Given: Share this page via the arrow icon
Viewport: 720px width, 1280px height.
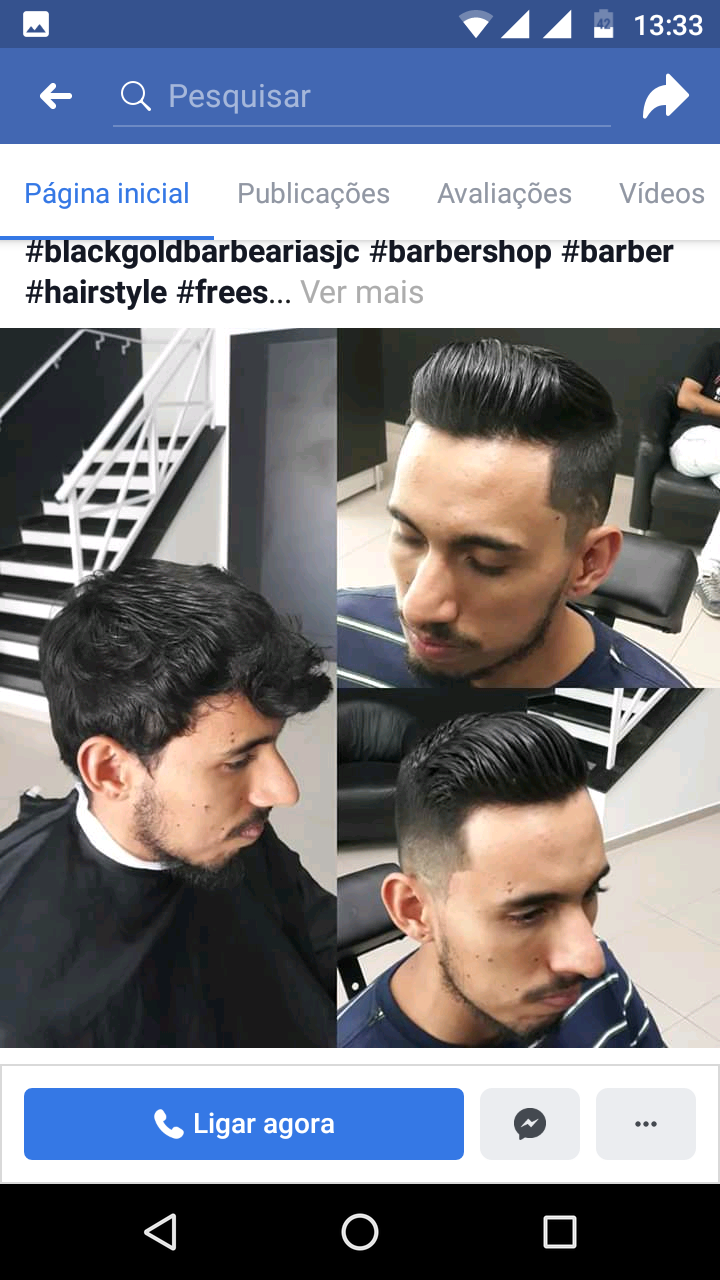Looking at the screenshot, I should click(x=665, y=96).
